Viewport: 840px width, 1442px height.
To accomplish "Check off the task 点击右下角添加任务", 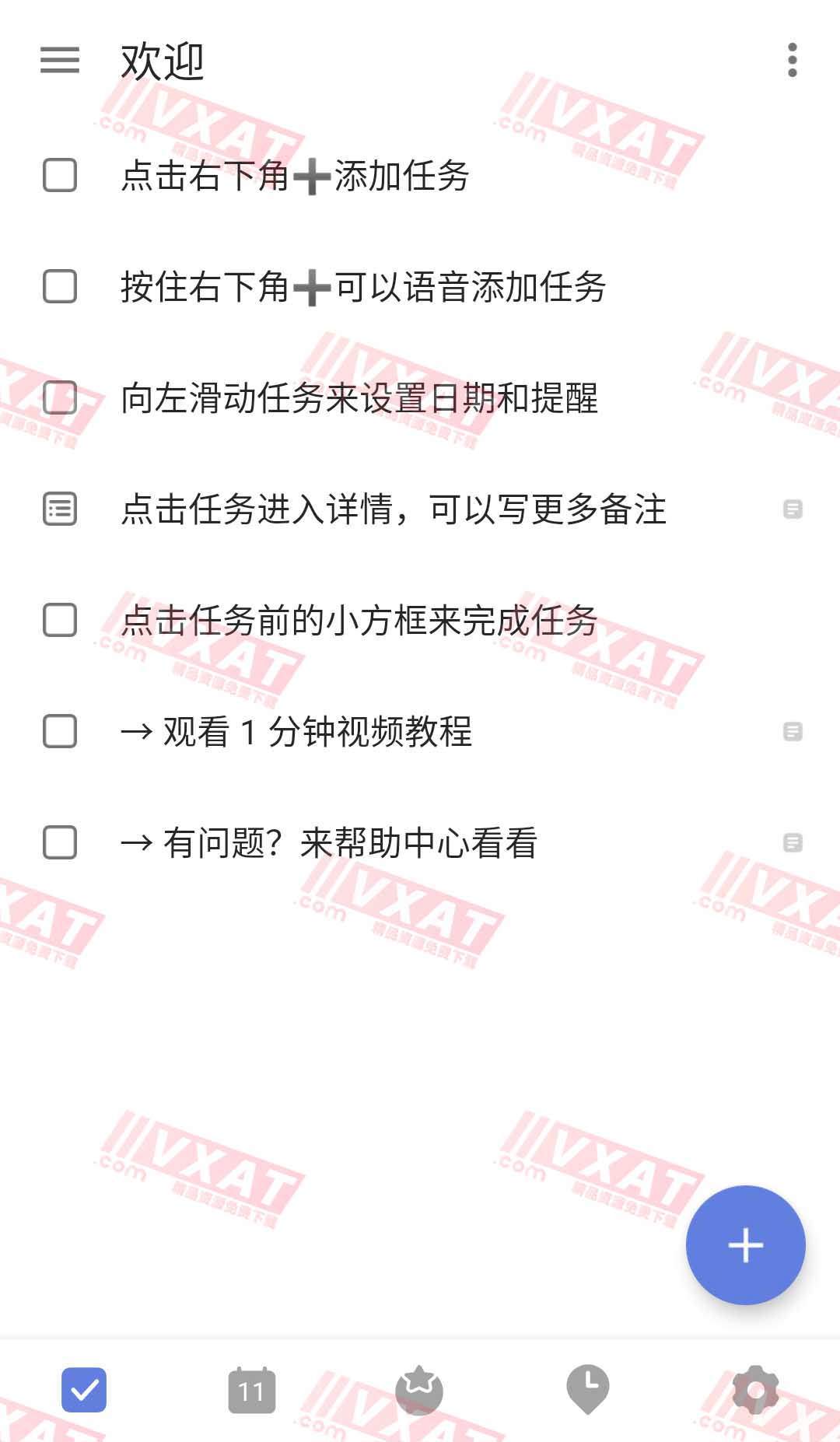I will 59,177.
